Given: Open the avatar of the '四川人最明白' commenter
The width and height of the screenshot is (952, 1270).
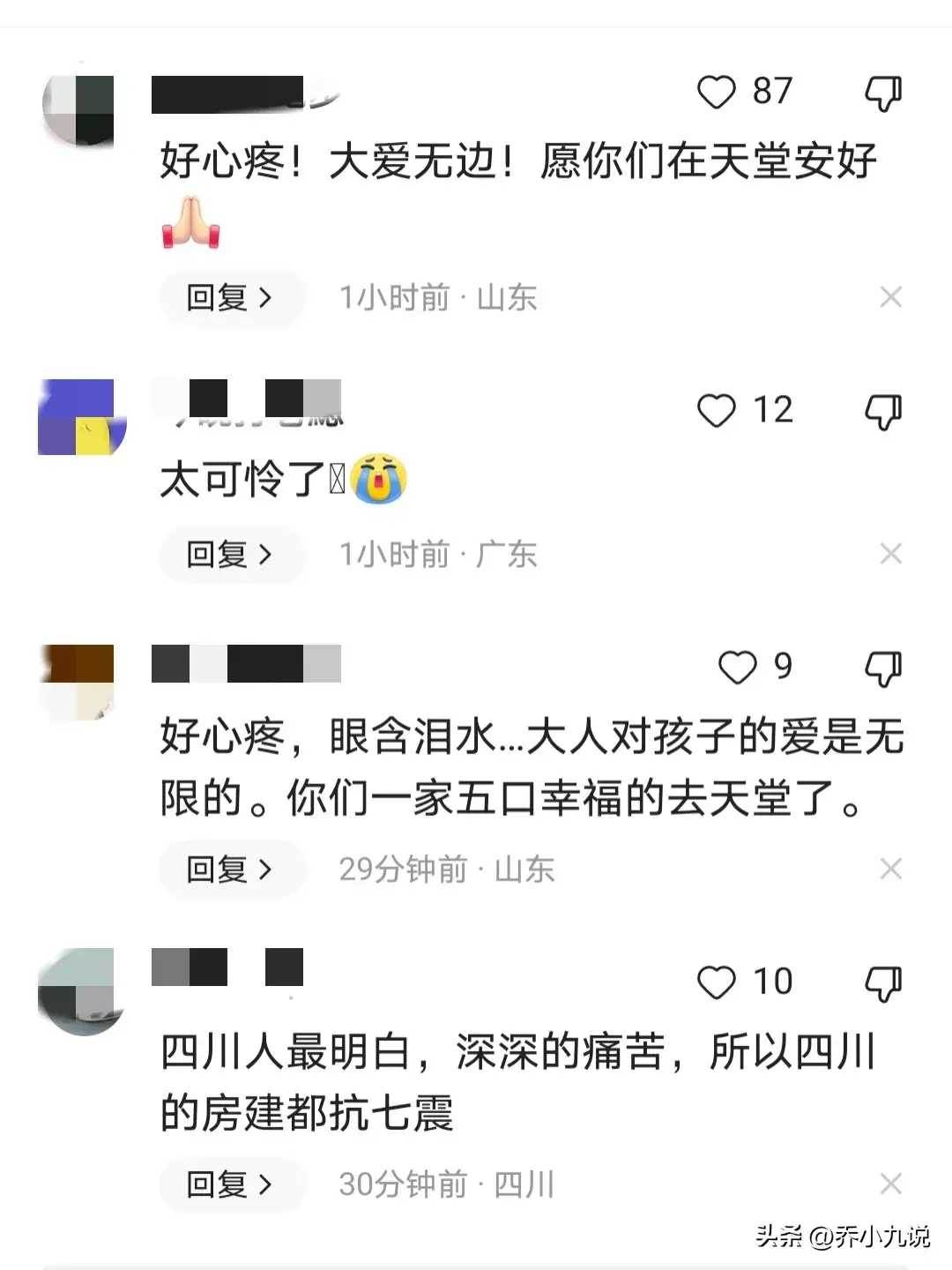Looking at the screenshot, I should [80, 990].
